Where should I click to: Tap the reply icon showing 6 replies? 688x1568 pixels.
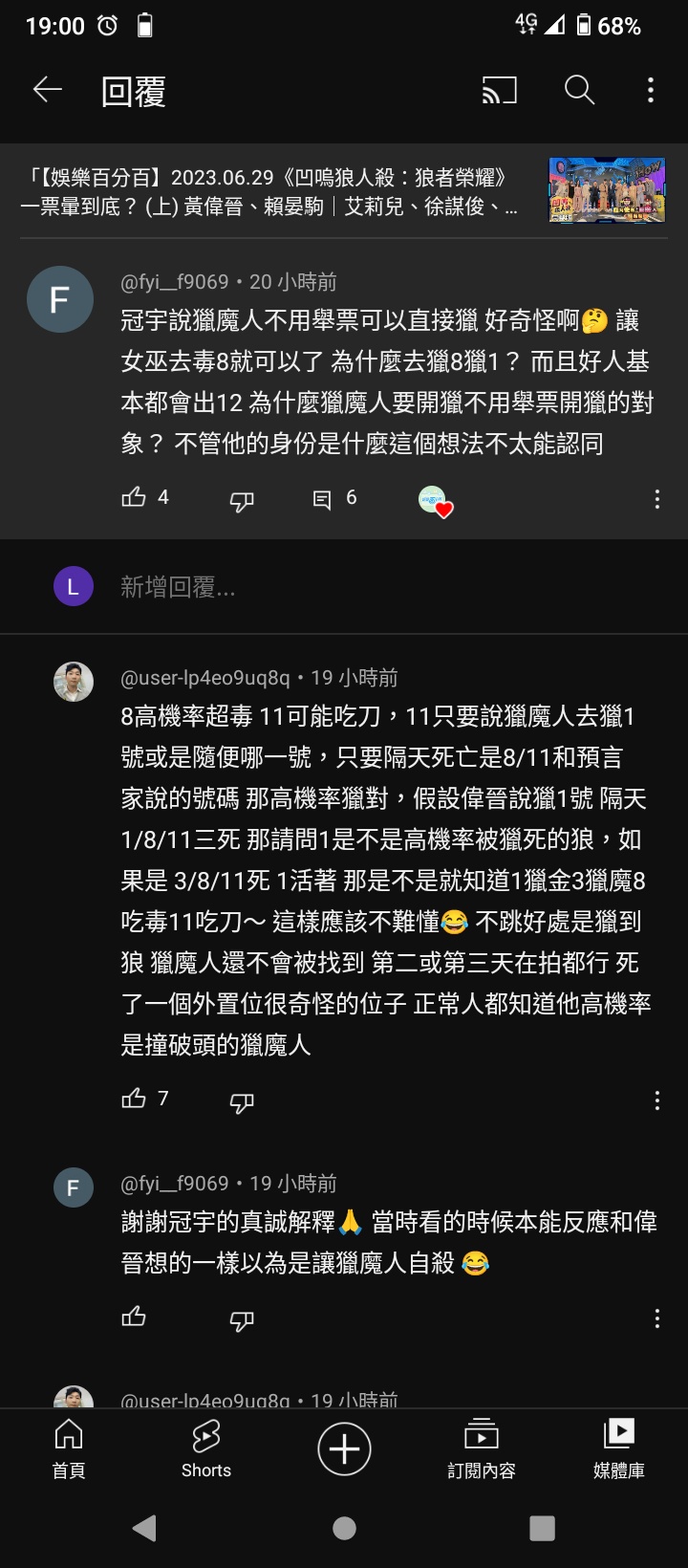pyautogui.click(x=323, y=499)
